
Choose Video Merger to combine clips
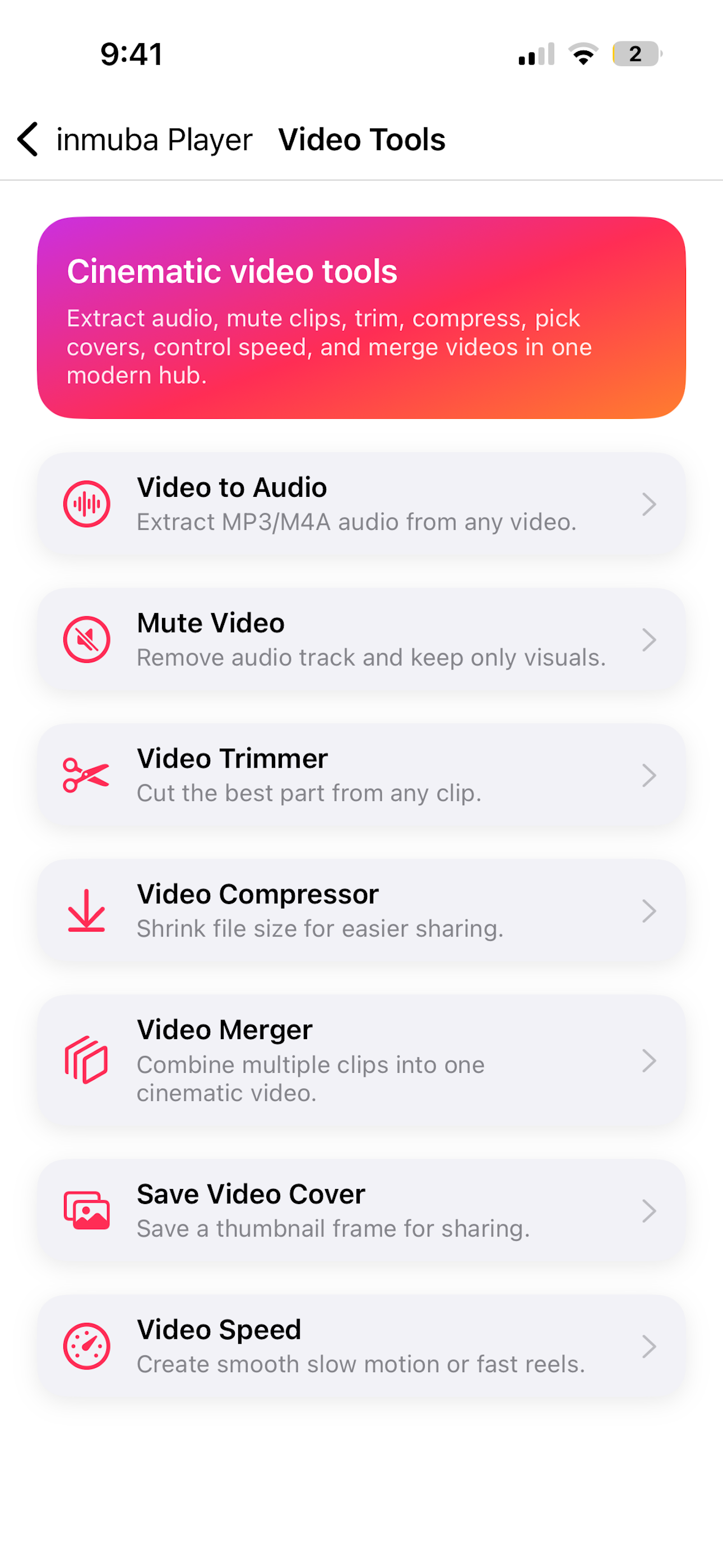361,1061
